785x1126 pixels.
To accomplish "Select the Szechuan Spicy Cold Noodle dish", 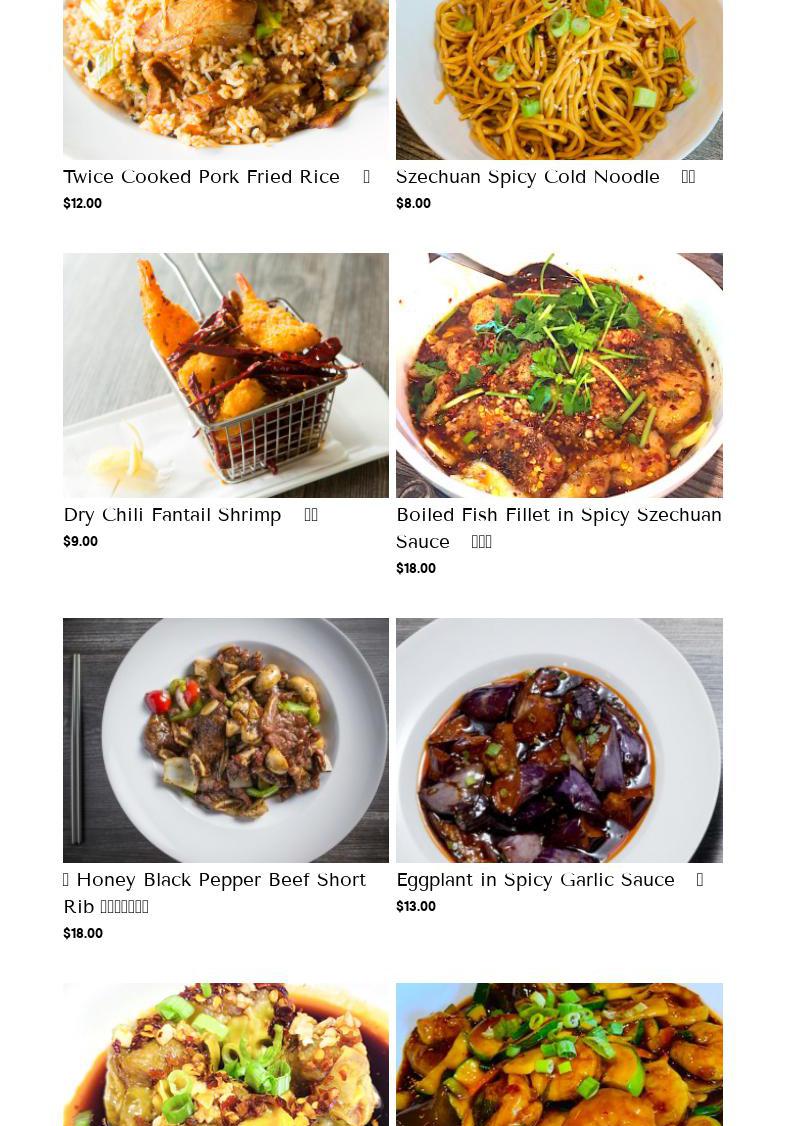I will [x=527, y=177].
